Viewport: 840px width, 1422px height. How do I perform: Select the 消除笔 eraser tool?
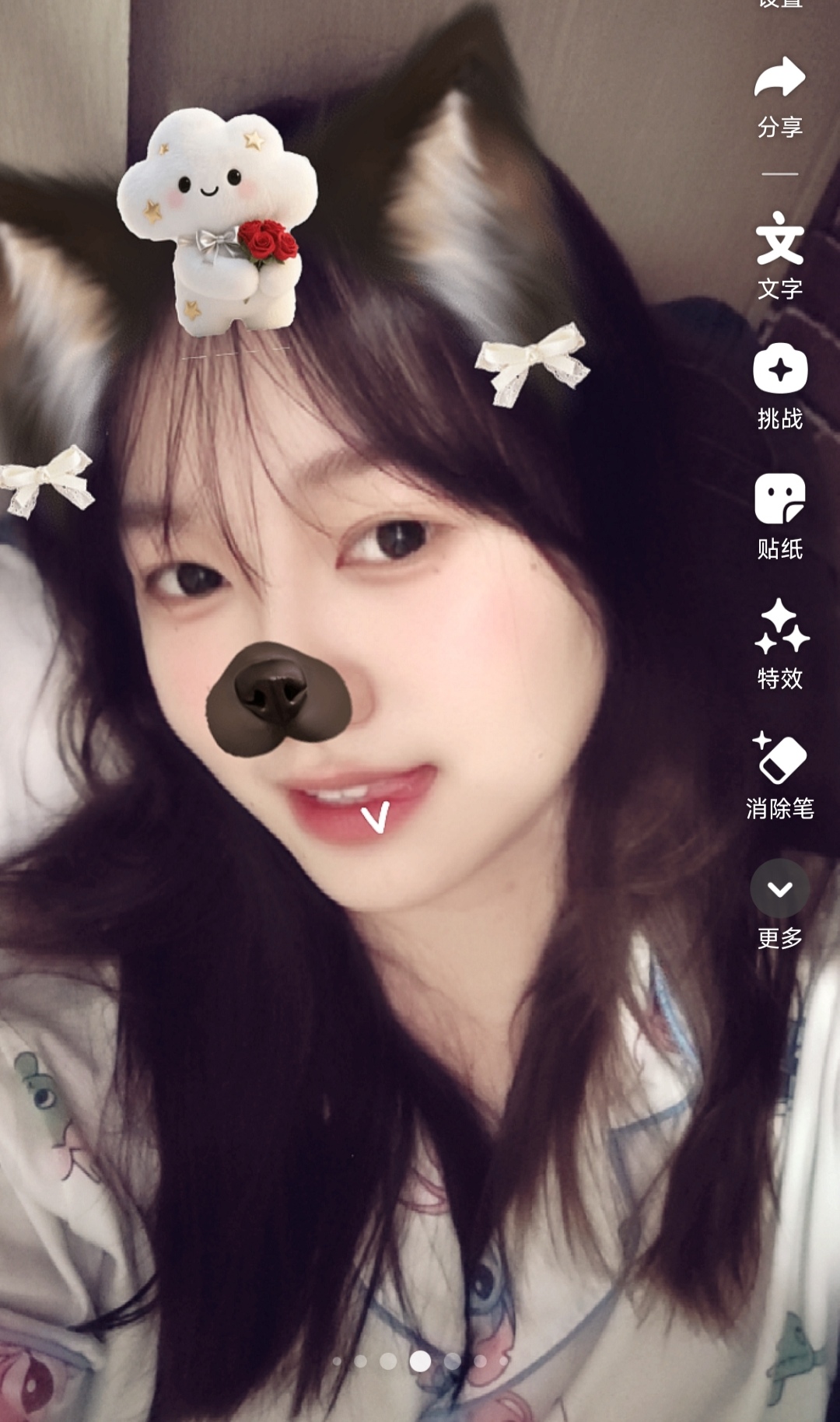pos(779,757)
